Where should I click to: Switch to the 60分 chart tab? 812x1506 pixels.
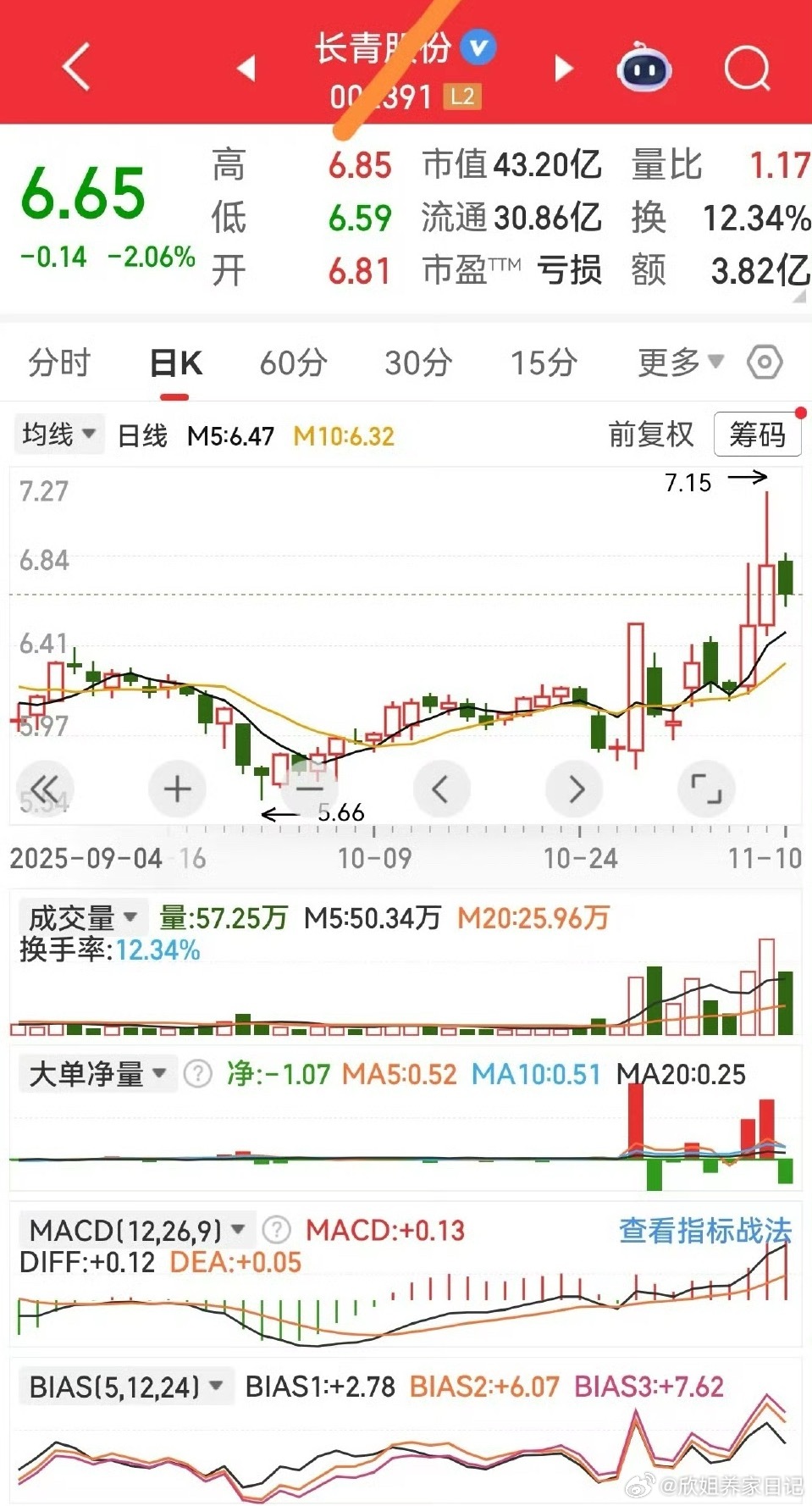(x=293, y=363)
